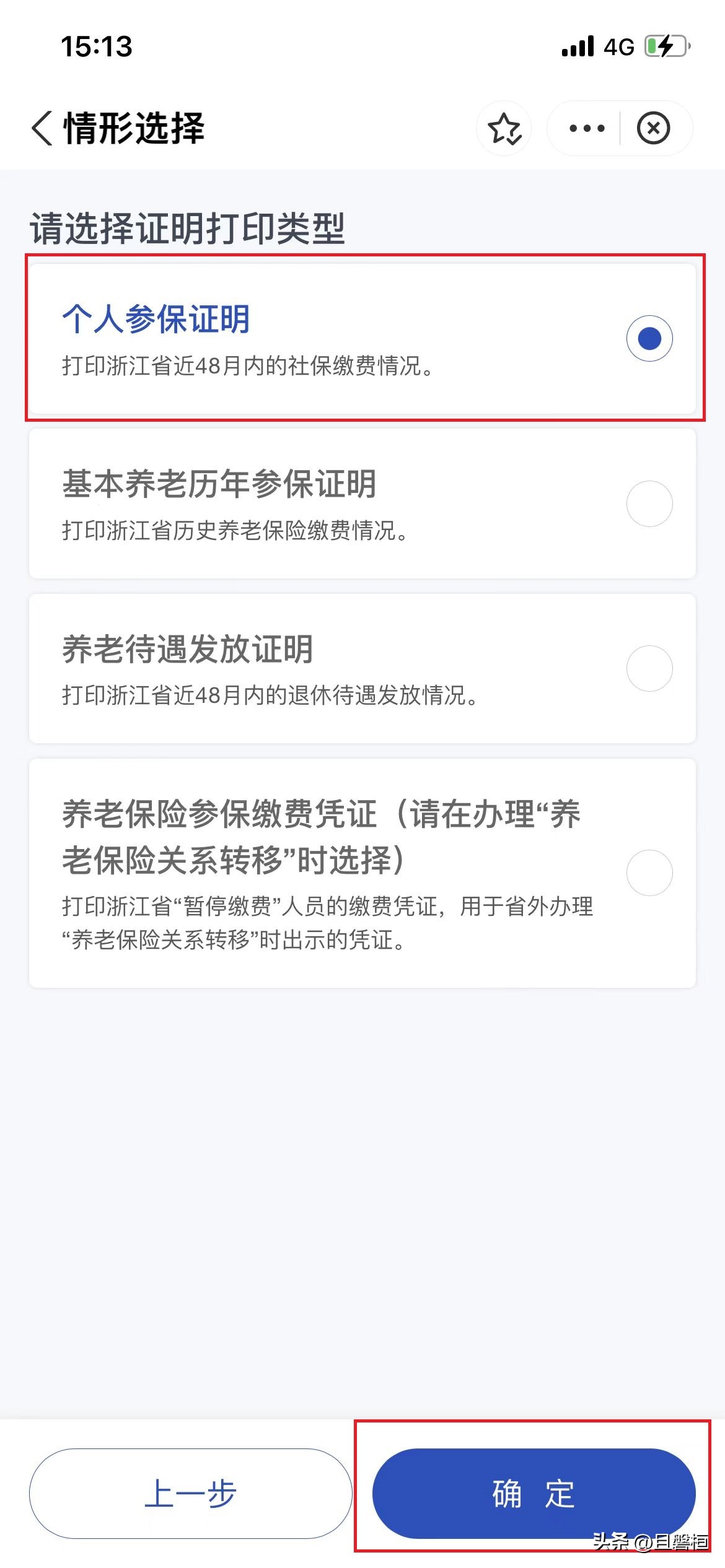Image resolution: width=725 pixels, height=1568 pixels.
Task: Tap the star icon to favorite this page
Action: click(x=504, y=129)
